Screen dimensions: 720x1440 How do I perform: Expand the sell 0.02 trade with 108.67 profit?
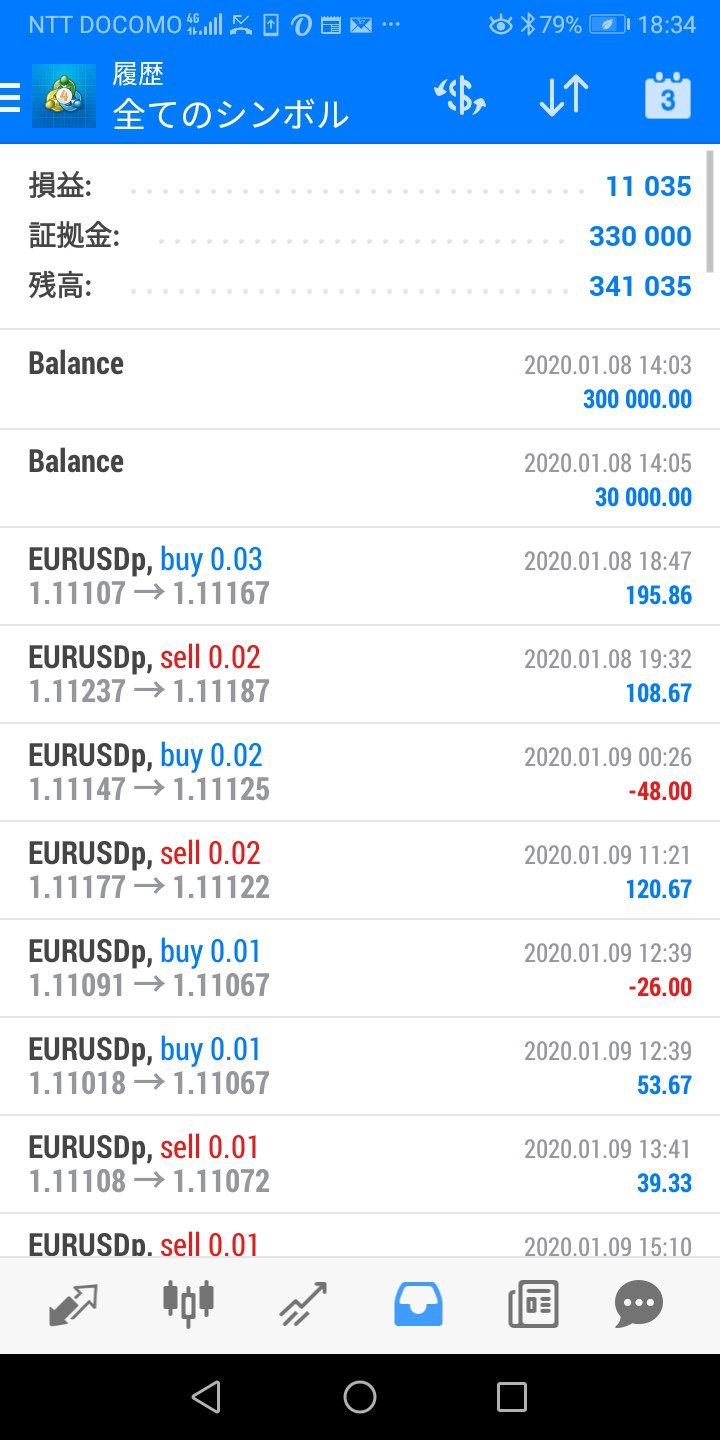(360, 675)
